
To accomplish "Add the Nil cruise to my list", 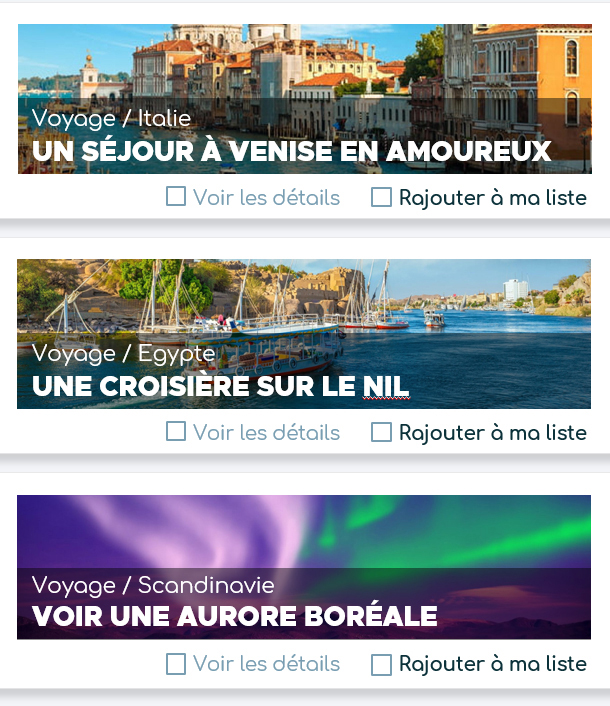I will click(381, 432).
